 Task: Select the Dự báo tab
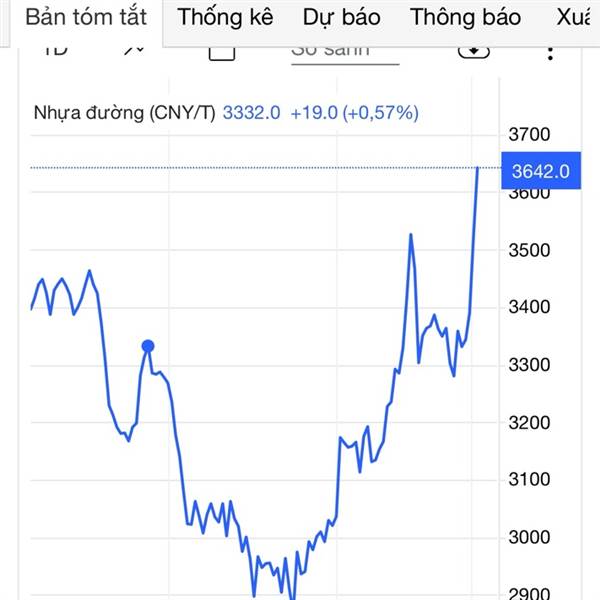(x=342, y=18)
